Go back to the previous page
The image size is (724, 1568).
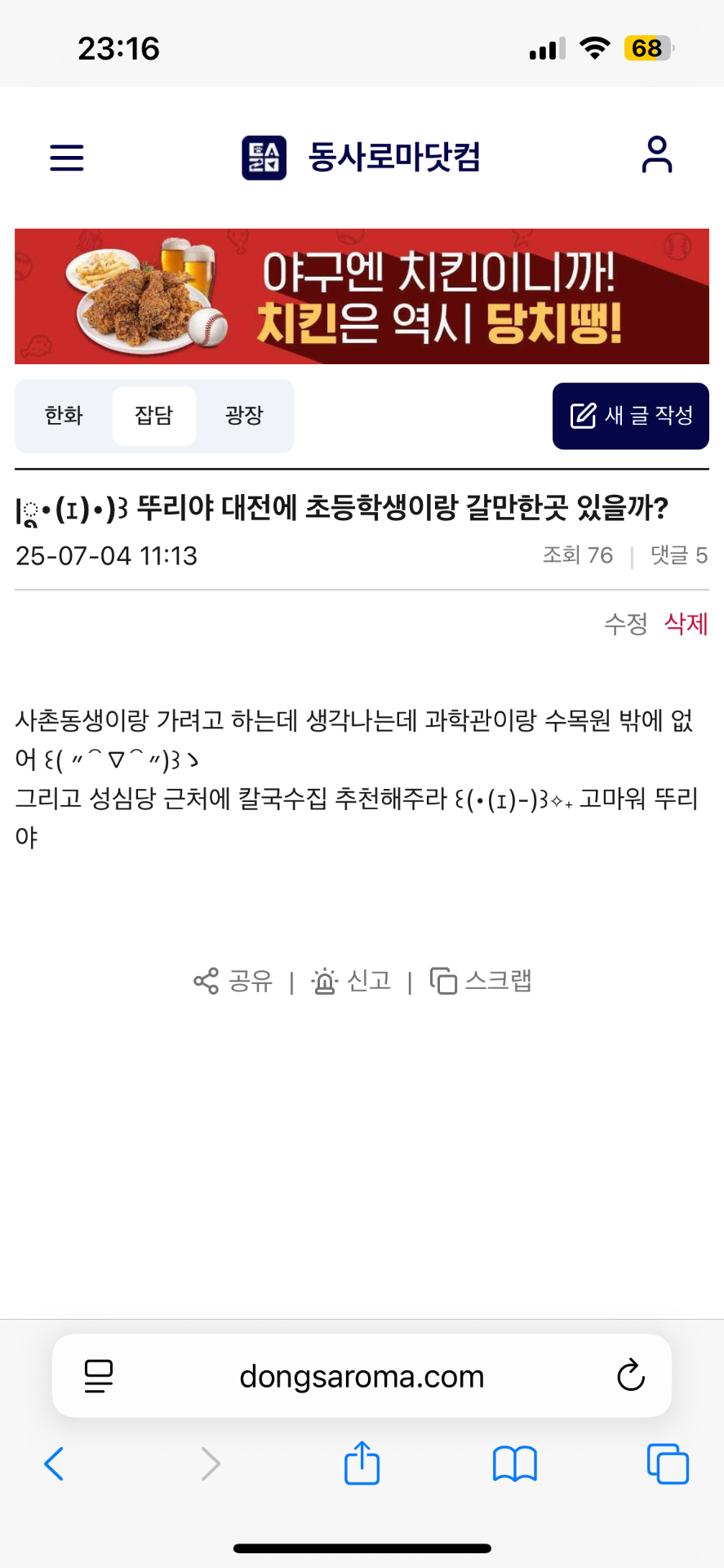pyautogui.click(x=54, y=1463)
